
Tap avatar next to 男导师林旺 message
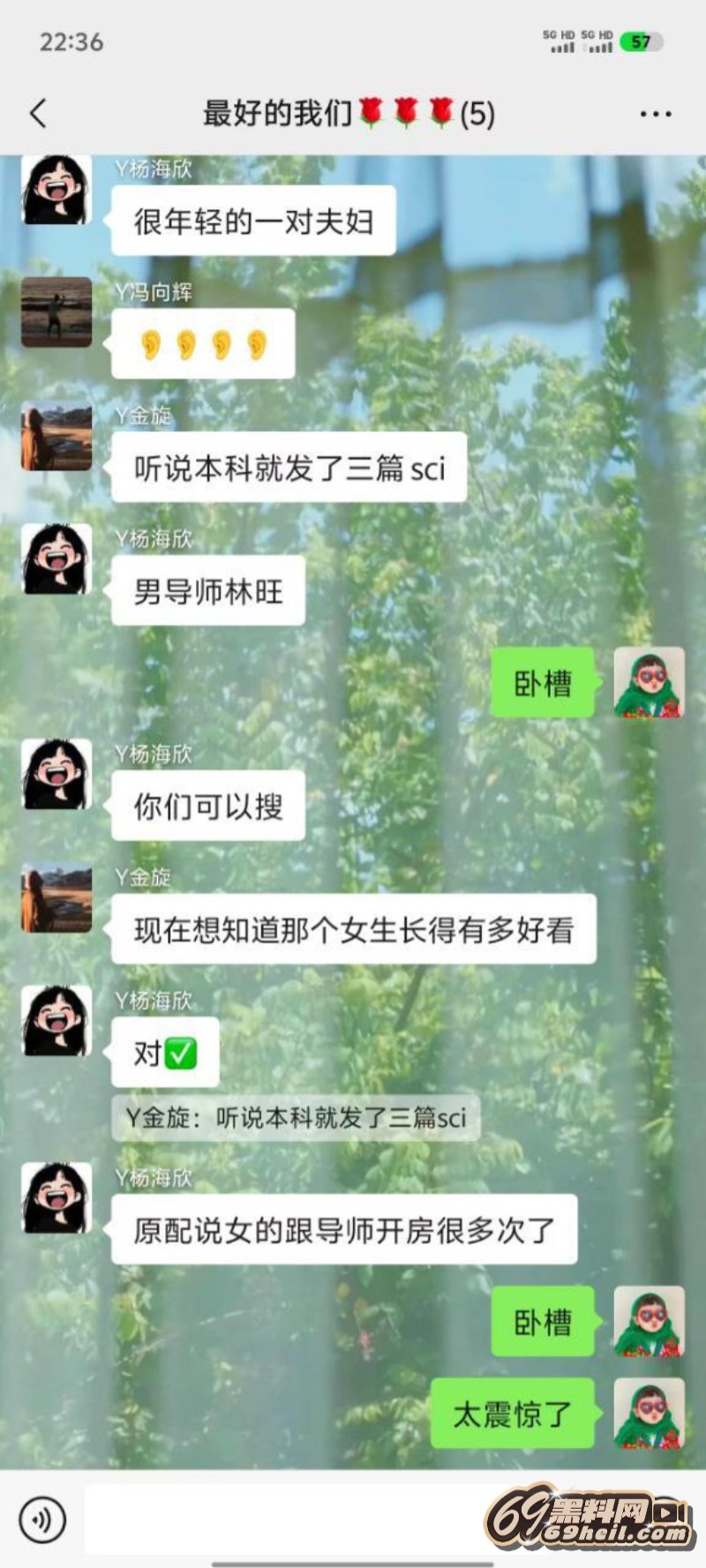click(x=56, y=559)
